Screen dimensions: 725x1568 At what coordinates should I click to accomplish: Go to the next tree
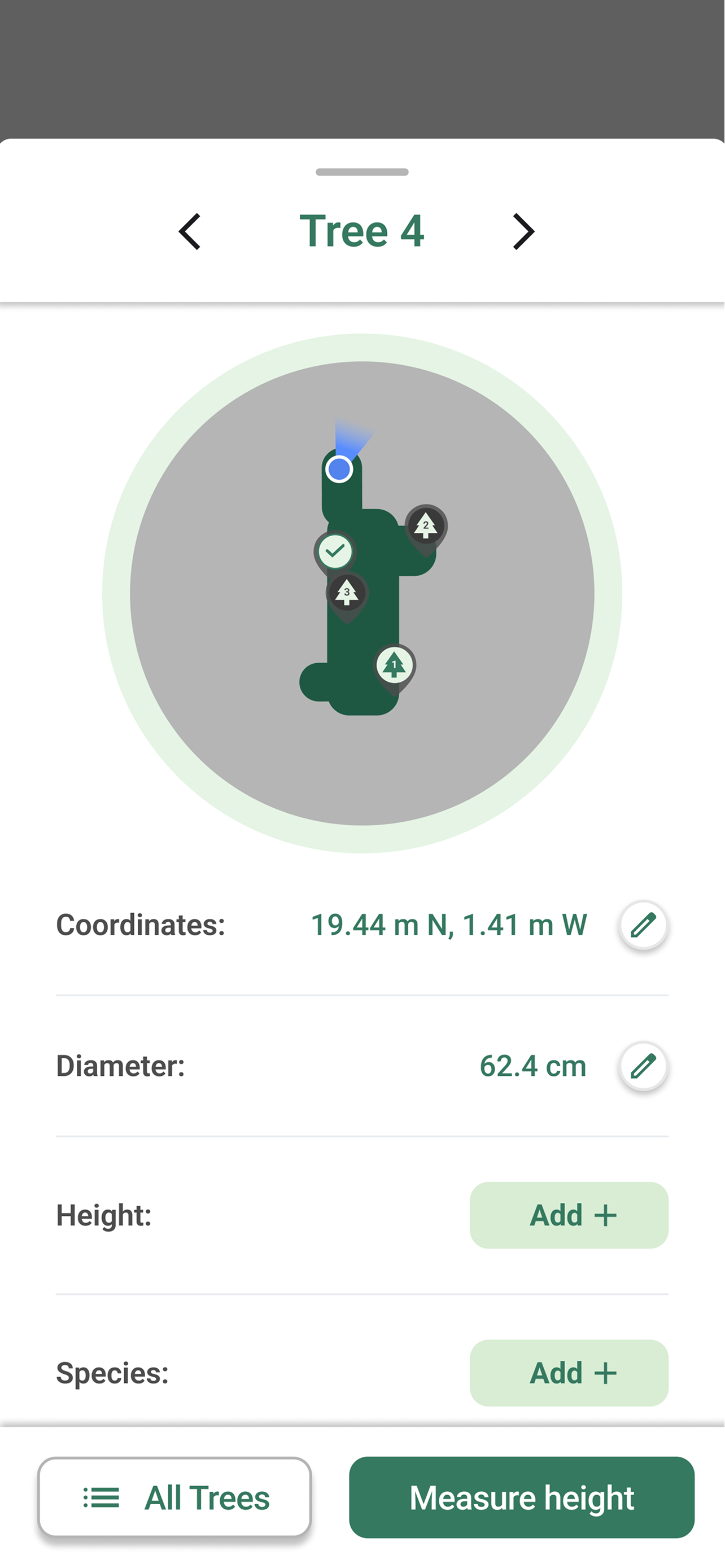point(523,231)
